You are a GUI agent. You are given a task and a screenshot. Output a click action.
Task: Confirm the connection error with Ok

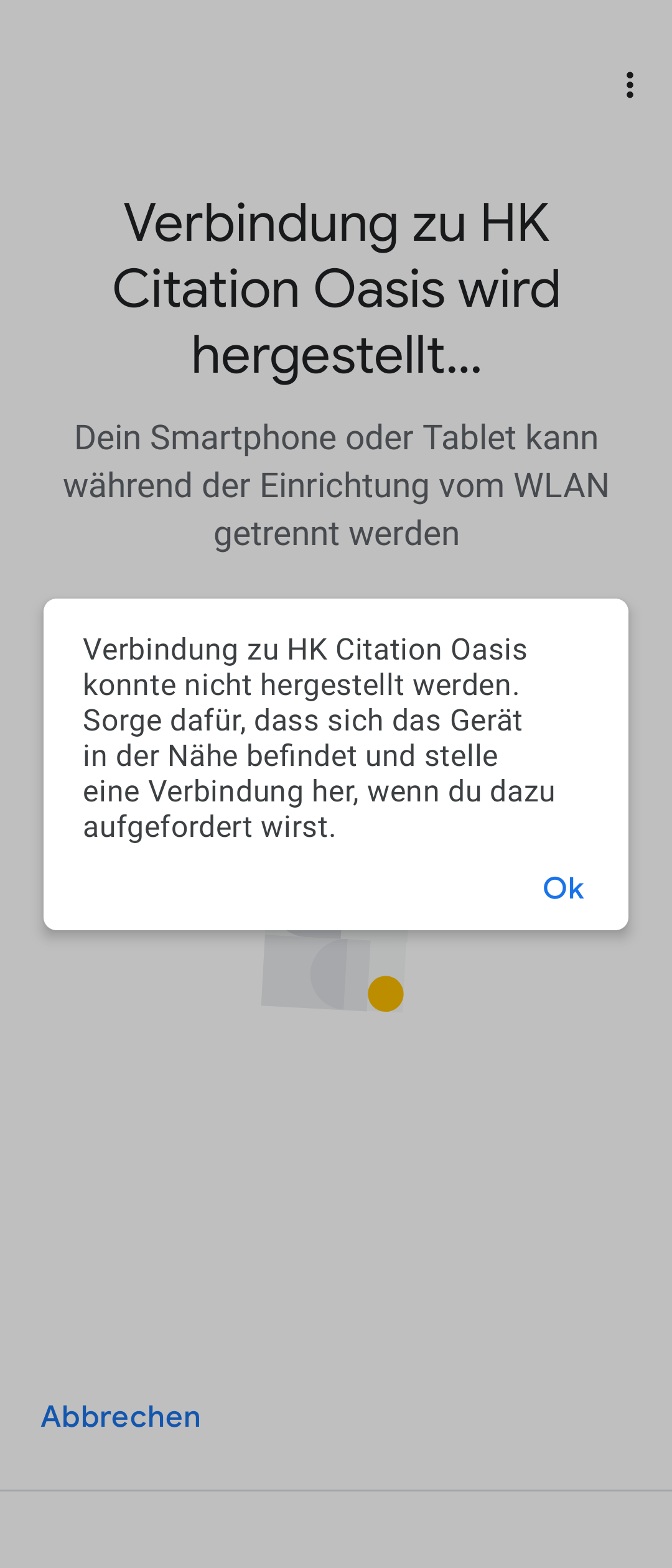[563, 888]
